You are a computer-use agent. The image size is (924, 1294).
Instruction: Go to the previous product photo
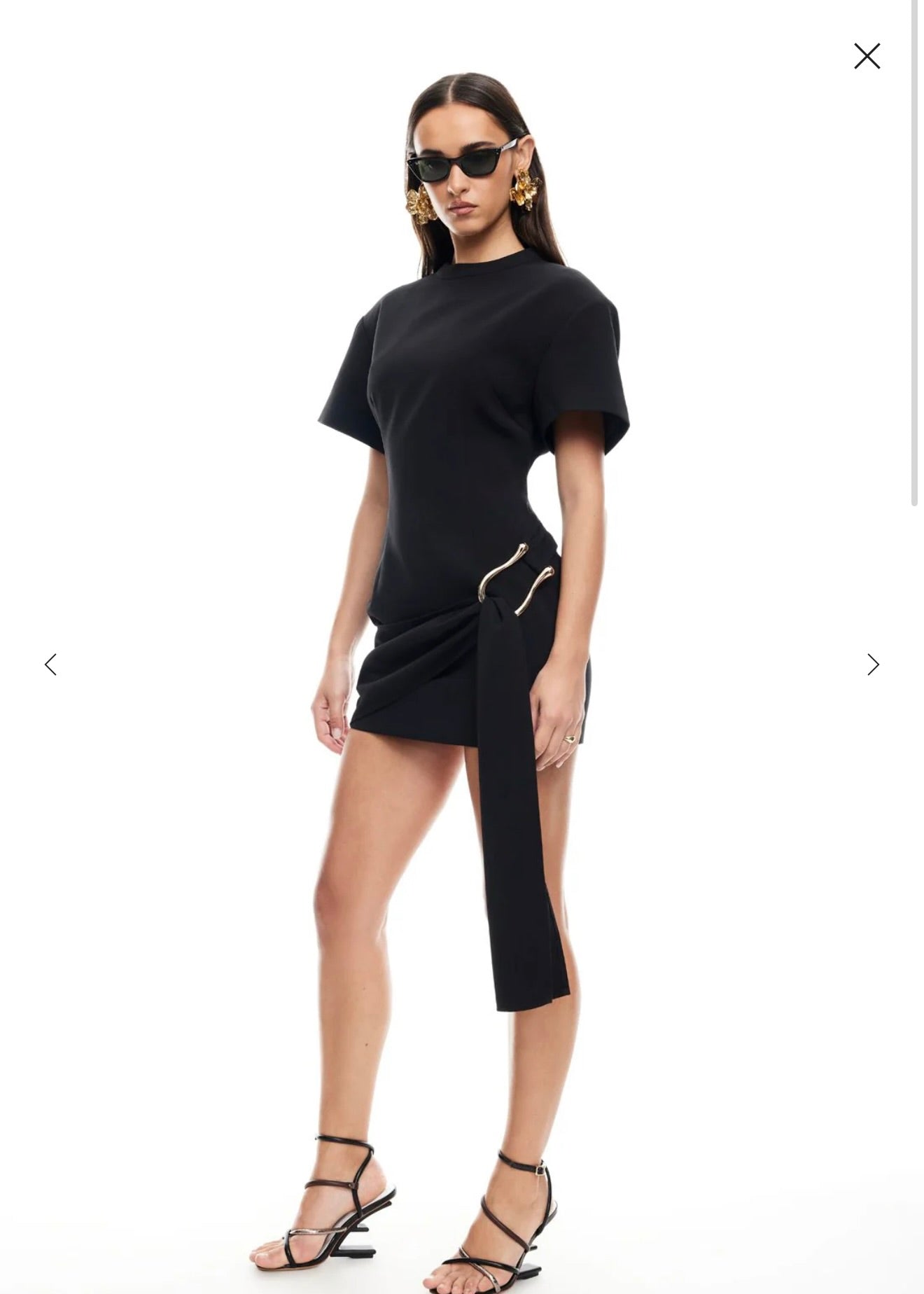point(50,665)
